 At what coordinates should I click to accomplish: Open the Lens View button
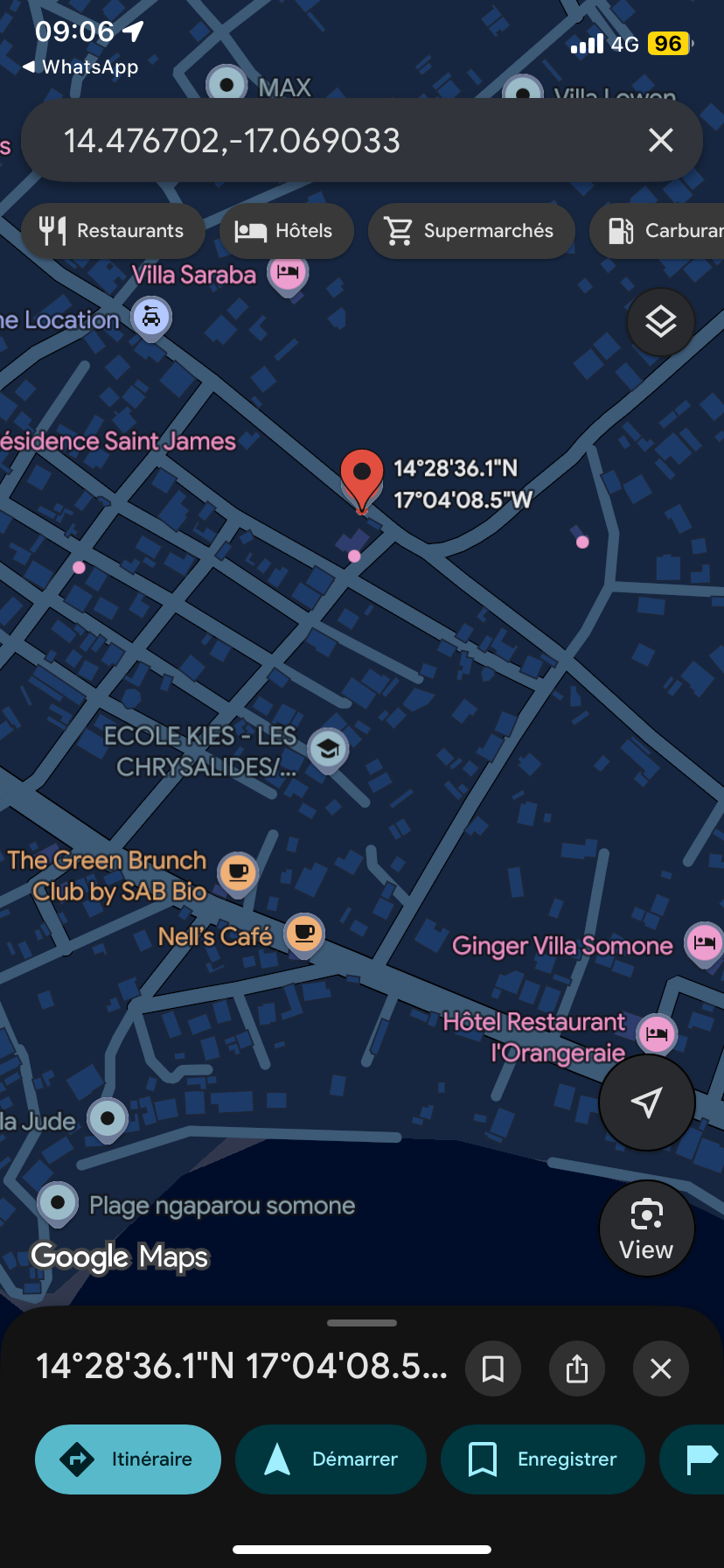[x=646, y=1228]
